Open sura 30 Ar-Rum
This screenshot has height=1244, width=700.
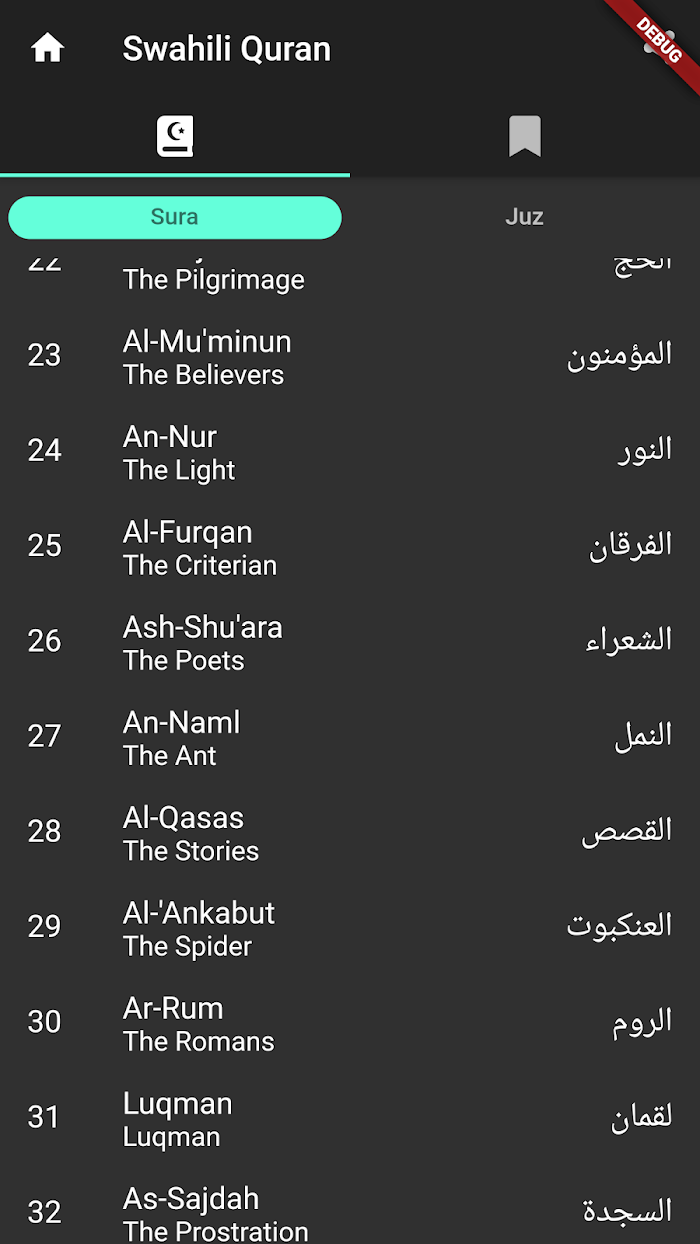[x=350, y=1023]
